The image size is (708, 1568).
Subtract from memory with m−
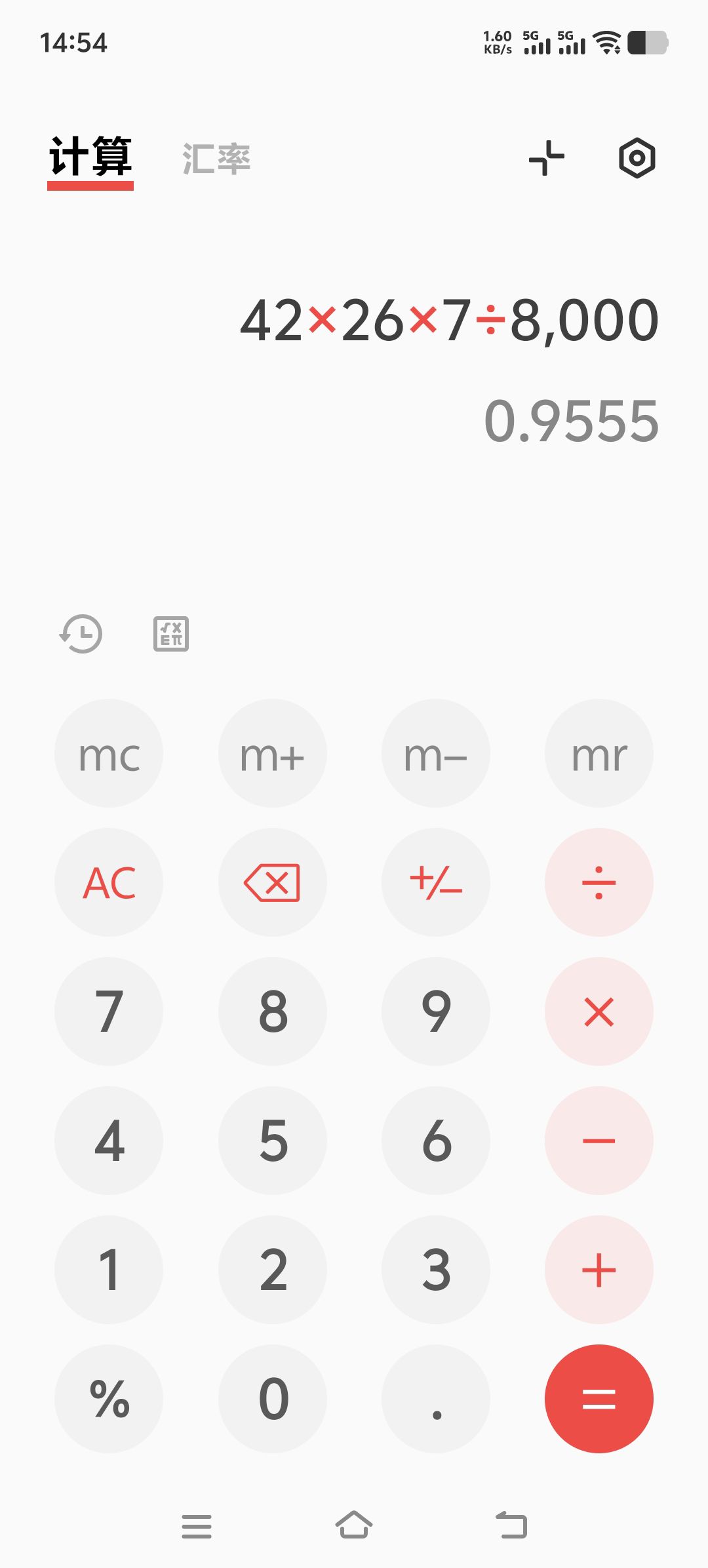pos(436,754)
